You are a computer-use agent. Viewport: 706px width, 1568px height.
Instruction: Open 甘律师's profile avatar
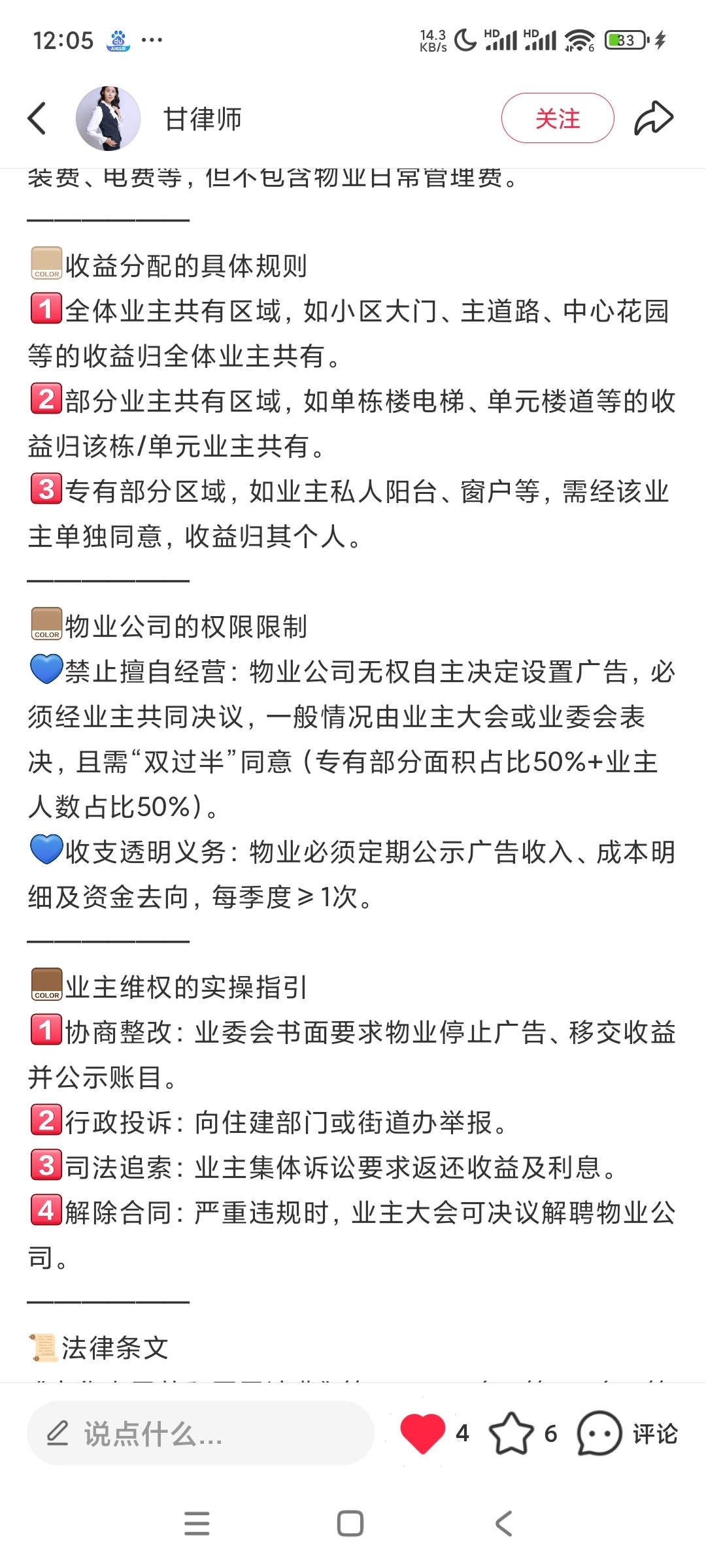pyautogui.click(x=108, y=118)
